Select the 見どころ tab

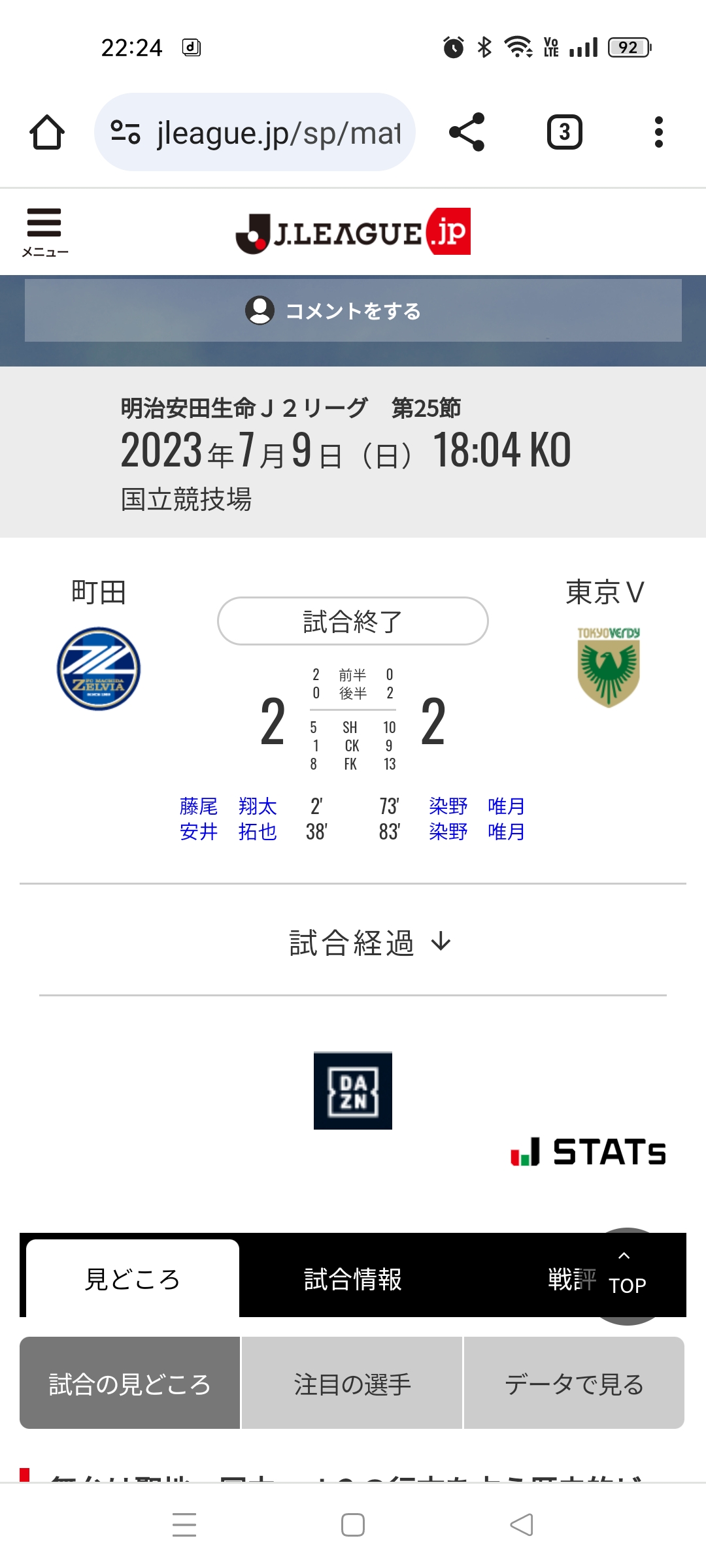pyautogui.click(x=132, y=1279)
